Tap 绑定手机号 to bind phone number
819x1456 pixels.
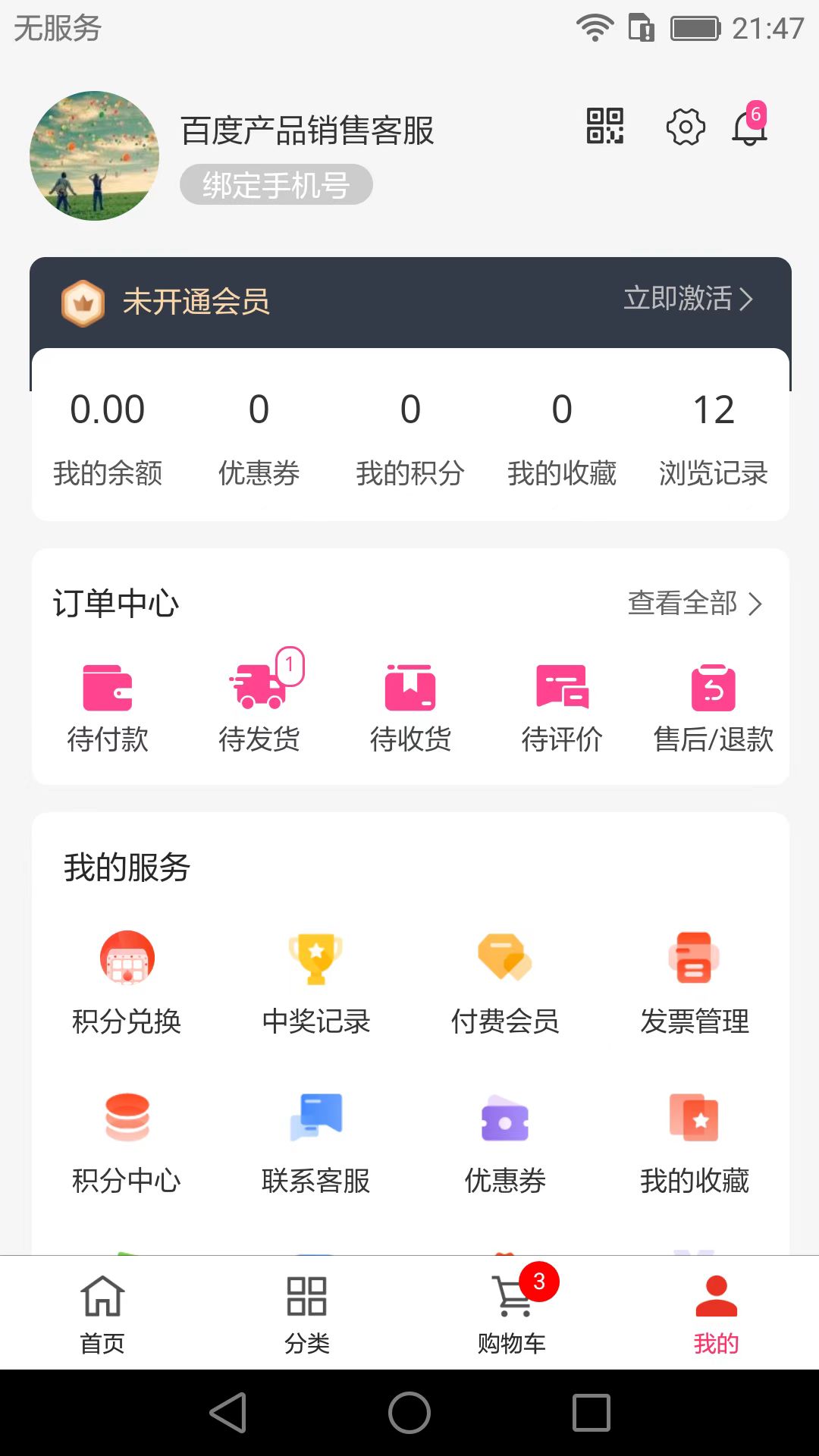276,184
